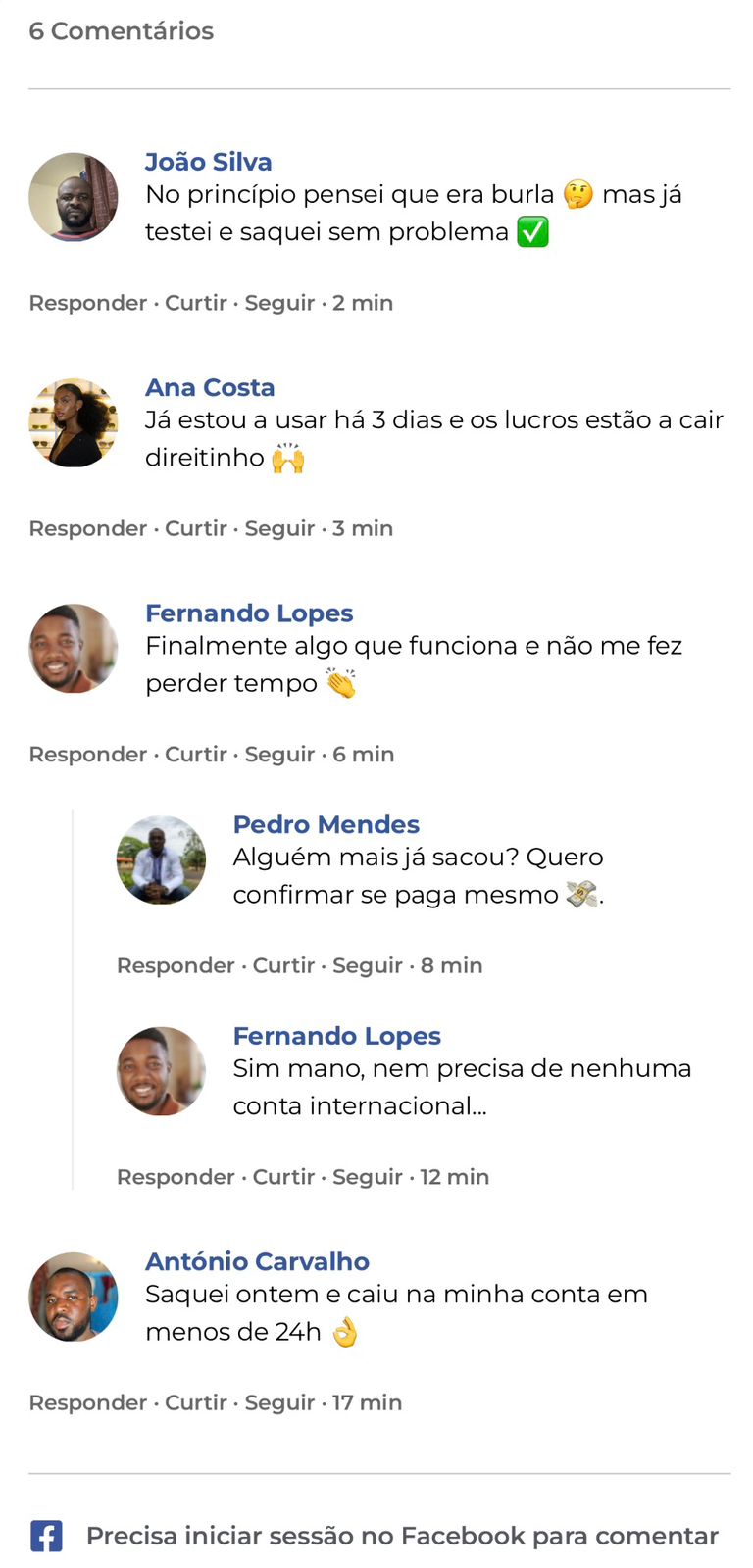
Task: Reply to Pedro Mendes' comment
Action: point(176,965)
